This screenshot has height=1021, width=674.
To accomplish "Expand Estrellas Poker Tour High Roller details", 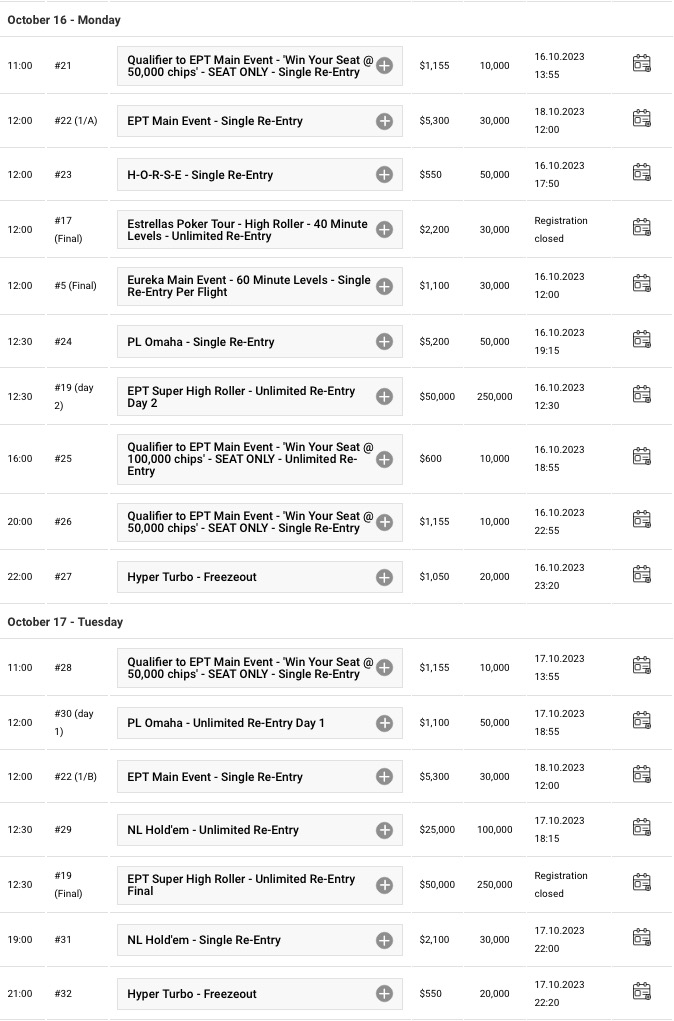I will 384,230.
